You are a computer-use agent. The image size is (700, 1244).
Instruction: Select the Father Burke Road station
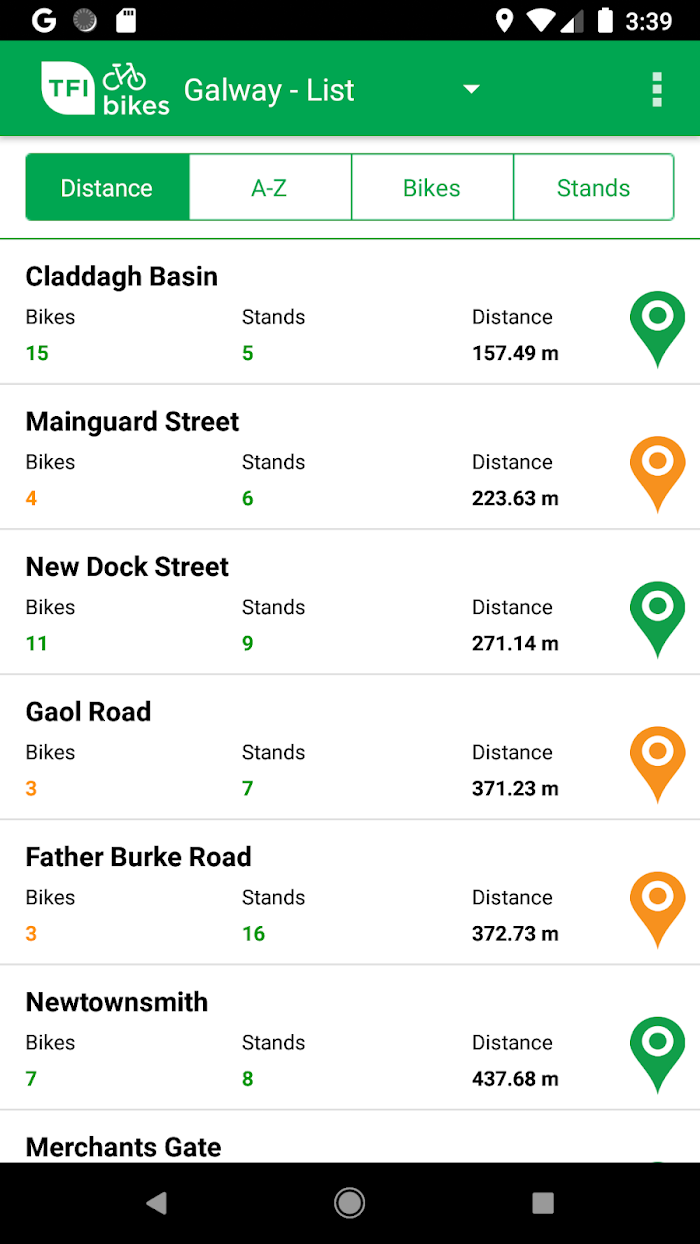point(350,892)
